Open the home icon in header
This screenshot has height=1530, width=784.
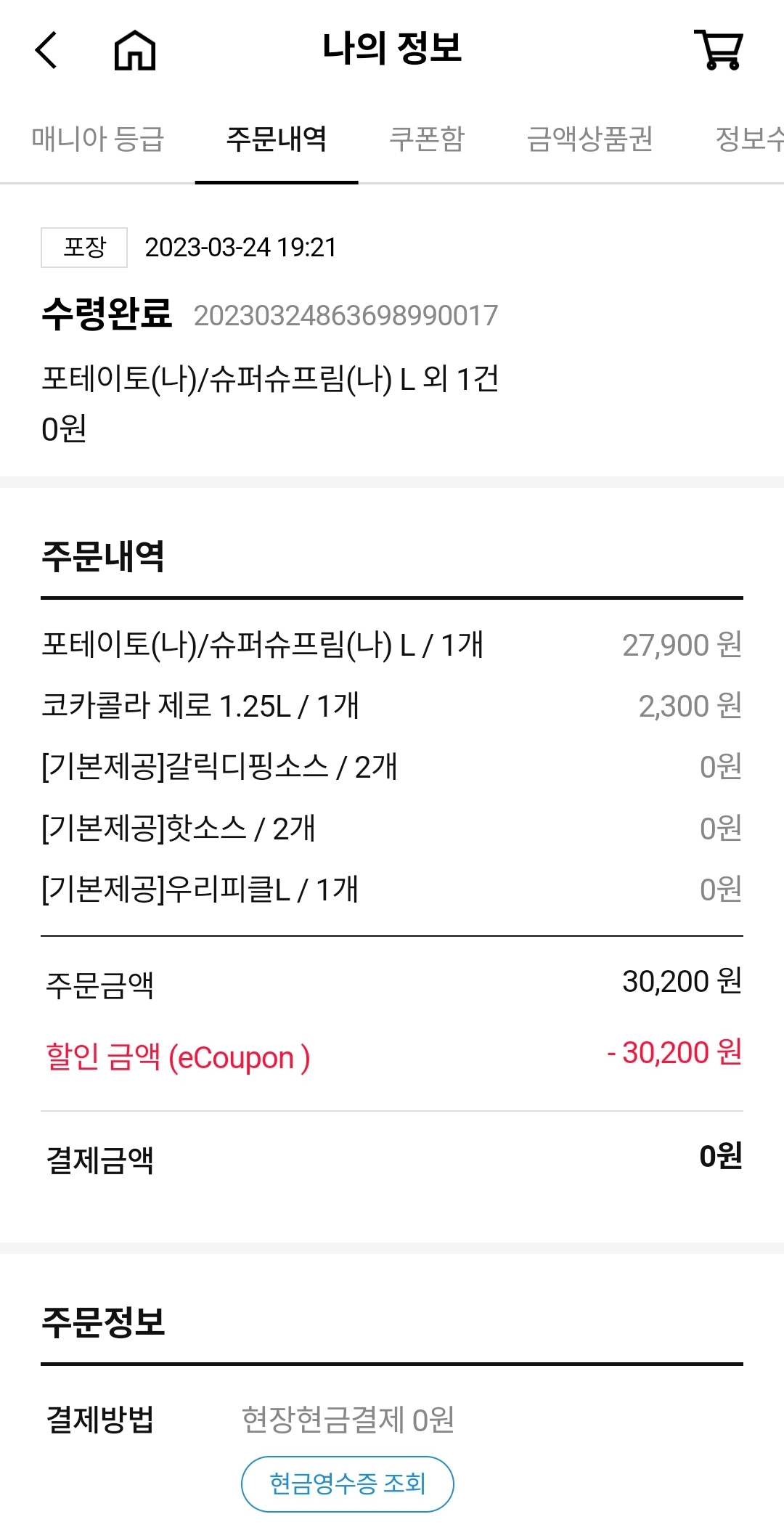(135, 50)
